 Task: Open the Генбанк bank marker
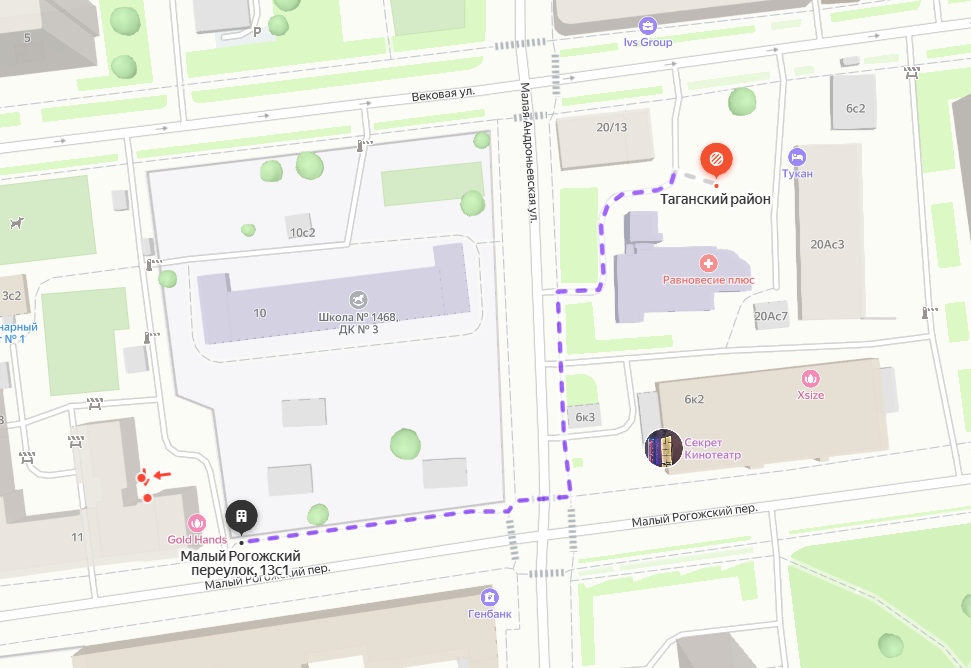point(489,597)
